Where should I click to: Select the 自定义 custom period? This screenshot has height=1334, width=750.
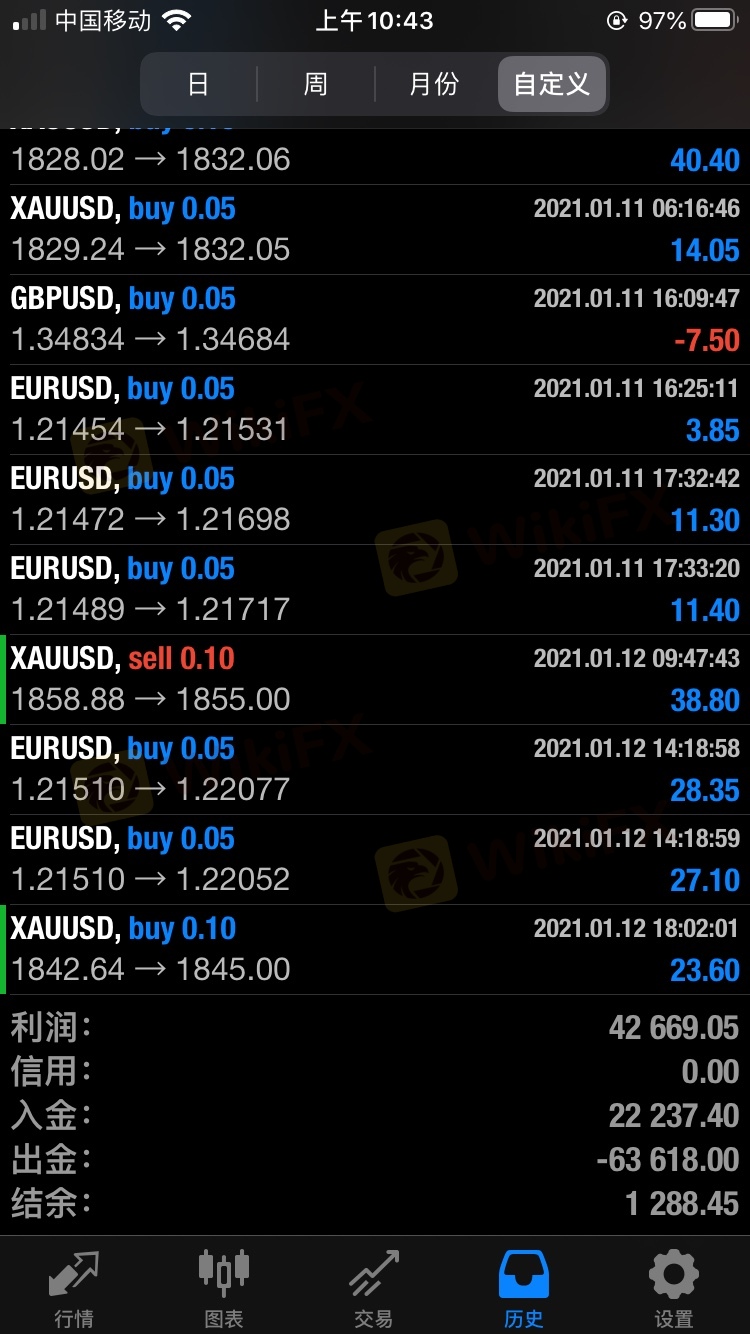(x=552, y=84)
